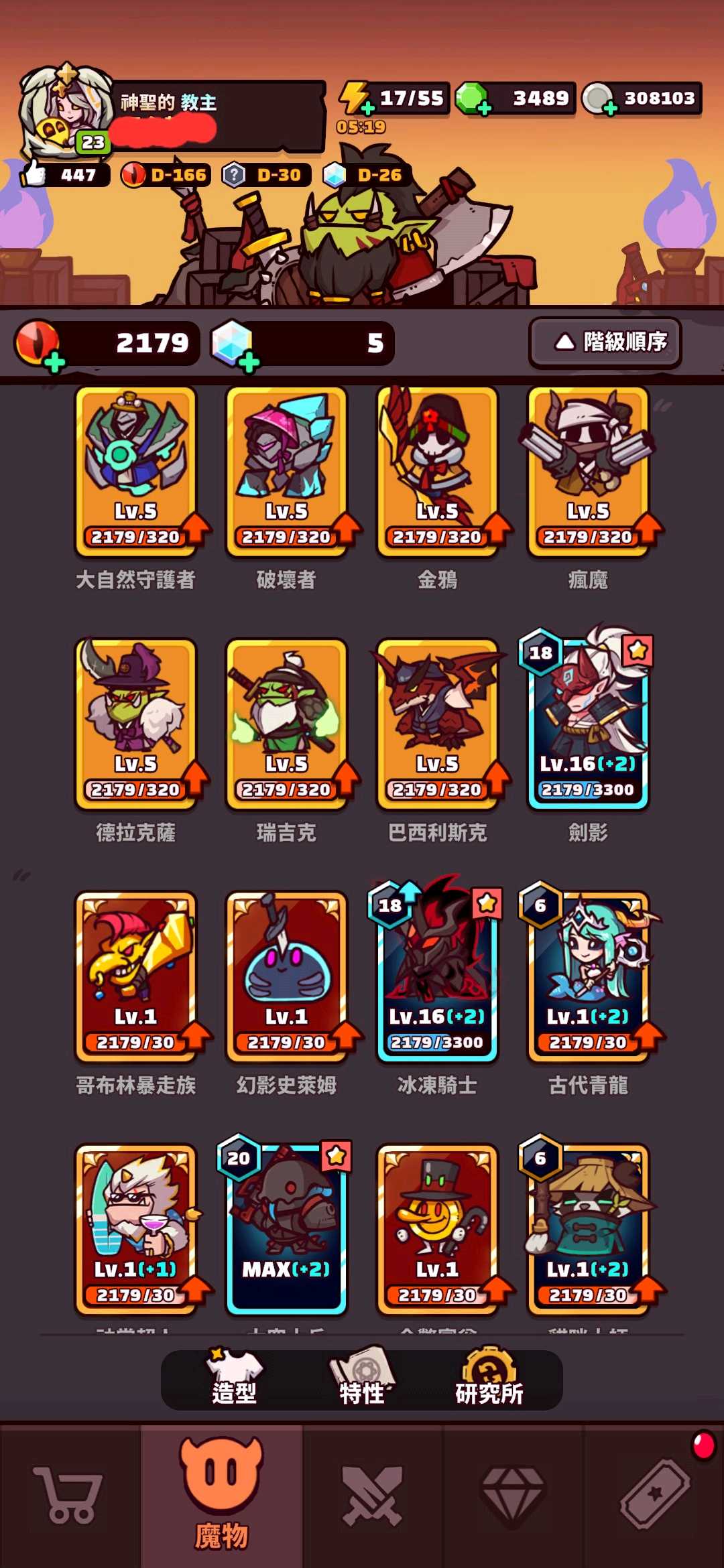Viewport: 724px width, 1568px height.
Task: Select the 瘋魔 monster card
Action: tap(589, 472)
